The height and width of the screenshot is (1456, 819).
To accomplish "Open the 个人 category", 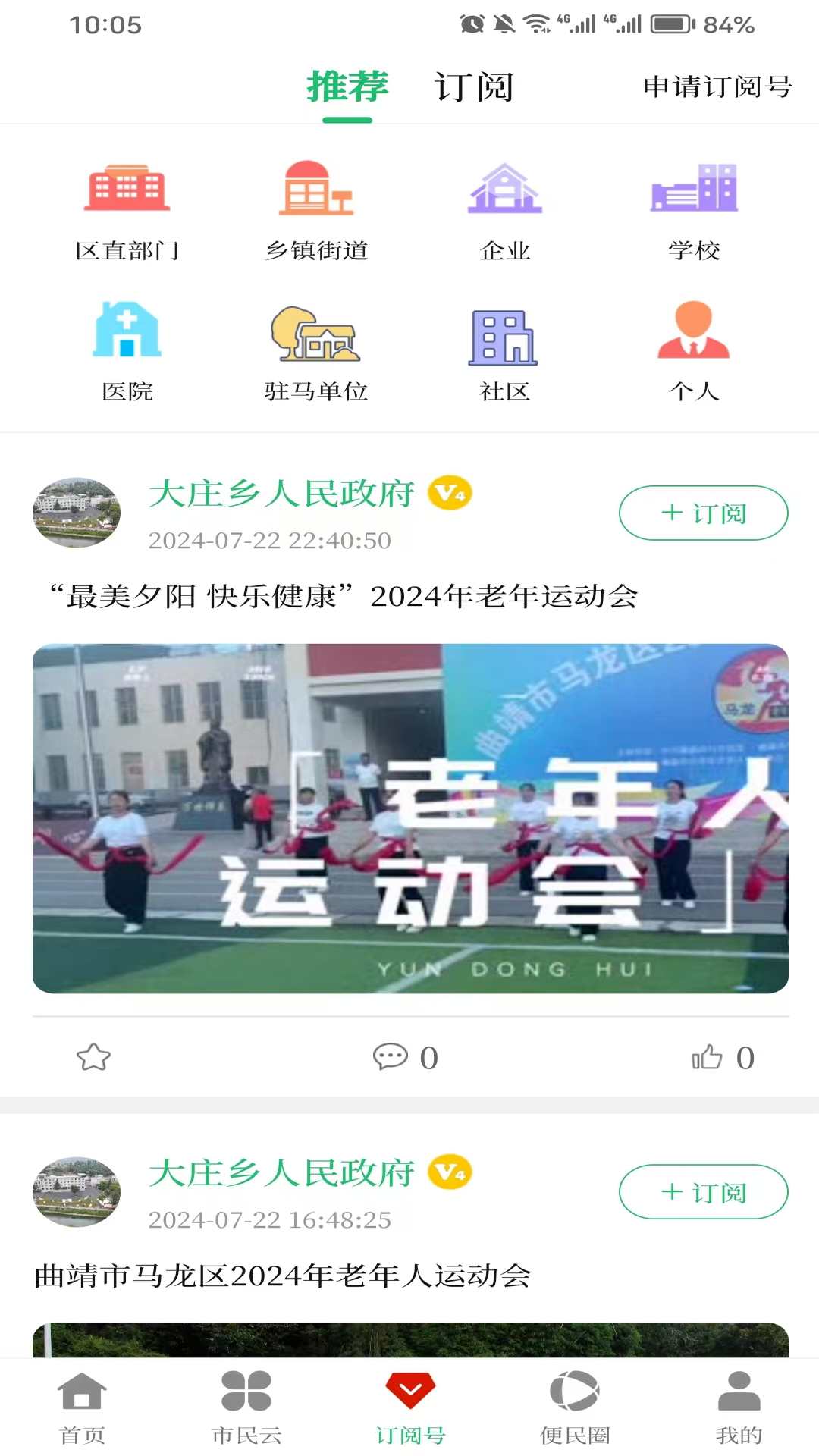I will [694, 350].
